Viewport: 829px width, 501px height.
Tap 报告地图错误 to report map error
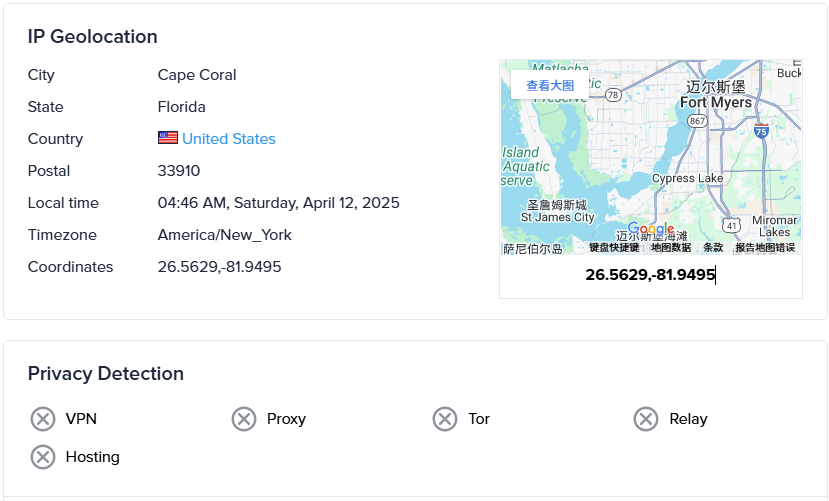point(765,248)
